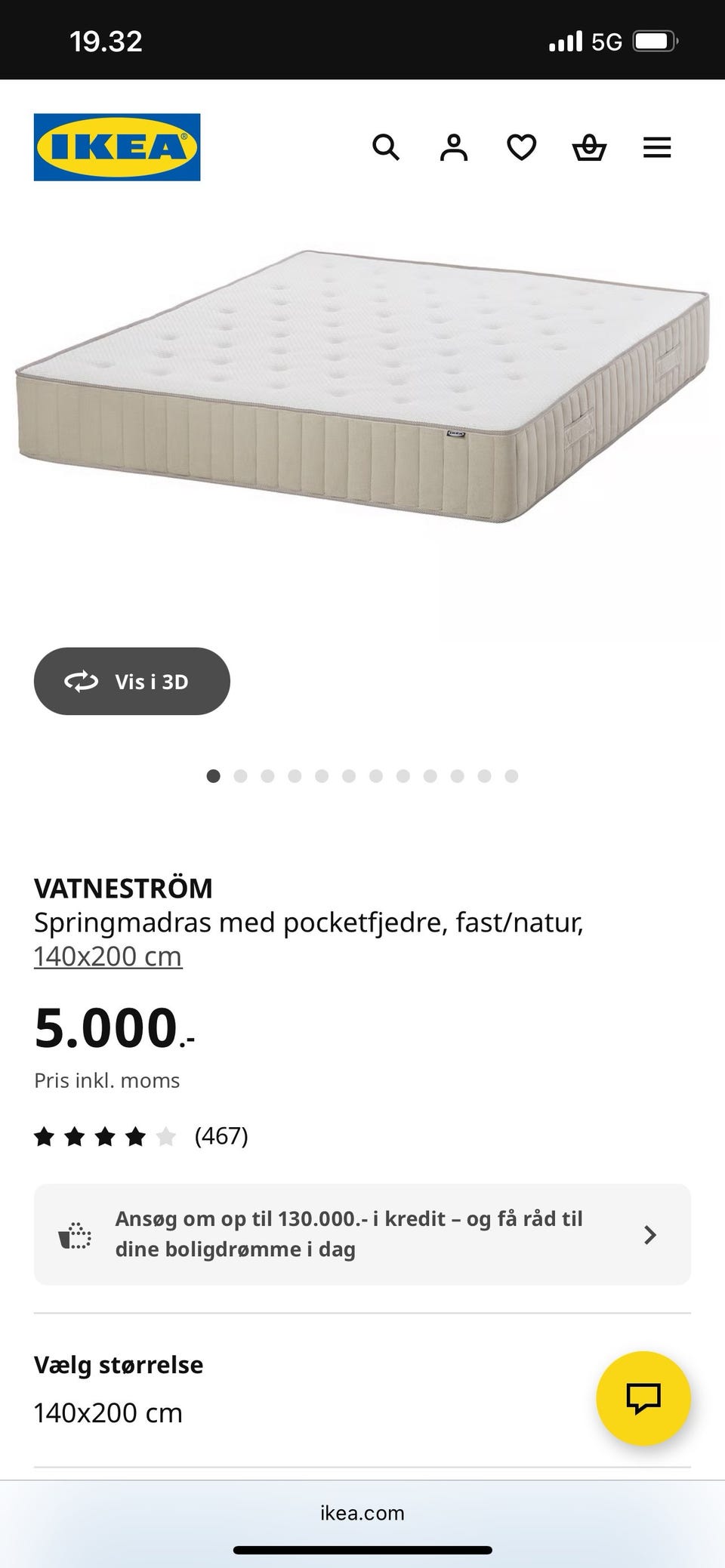Click the wishlist heart icon
The height and width of the screenshot is (1568, 725).
point(522,147)
